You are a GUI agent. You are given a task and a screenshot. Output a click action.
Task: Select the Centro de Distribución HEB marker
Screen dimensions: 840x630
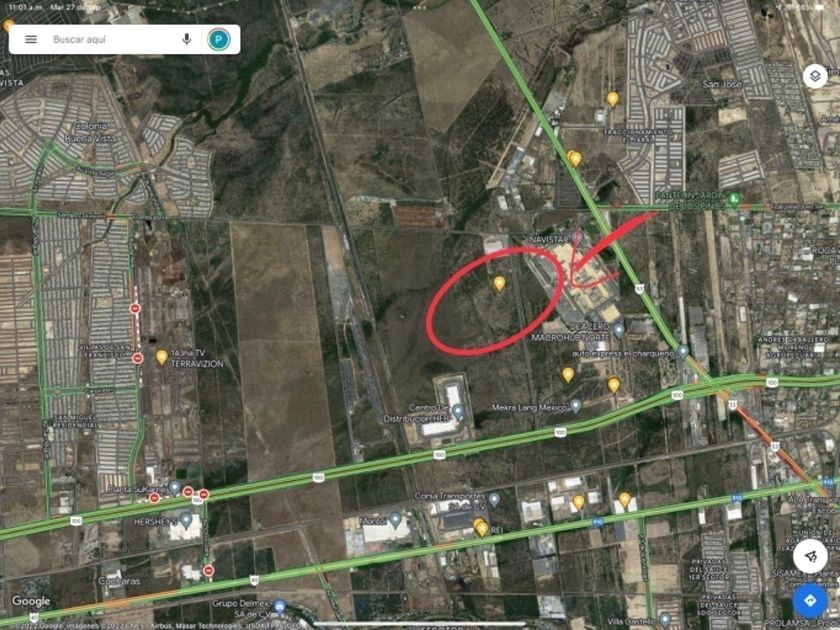pyautogui.click(x=458, y=411)
